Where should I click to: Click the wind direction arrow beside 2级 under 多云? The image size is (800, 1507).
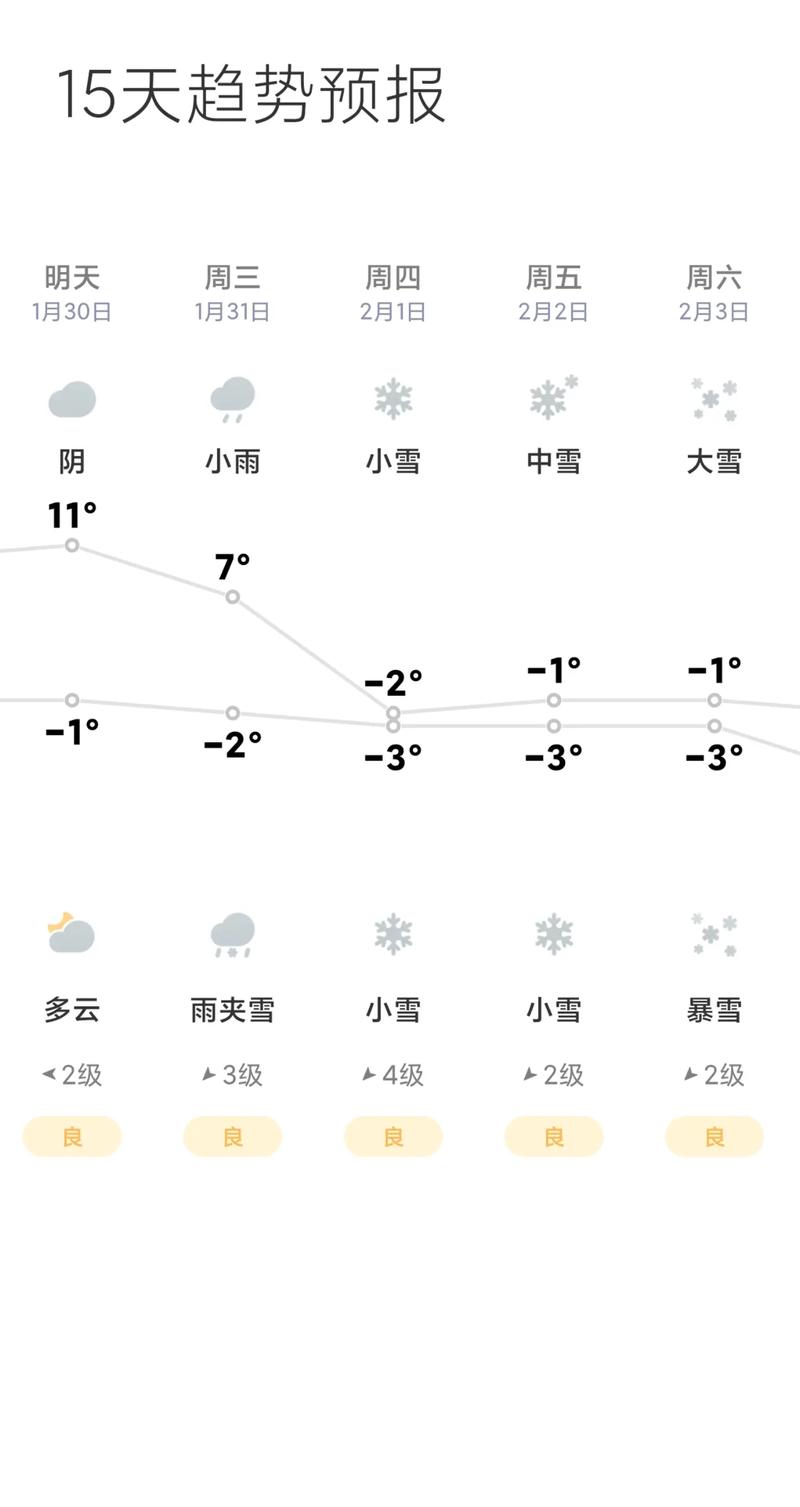(x=46, y=1074)
